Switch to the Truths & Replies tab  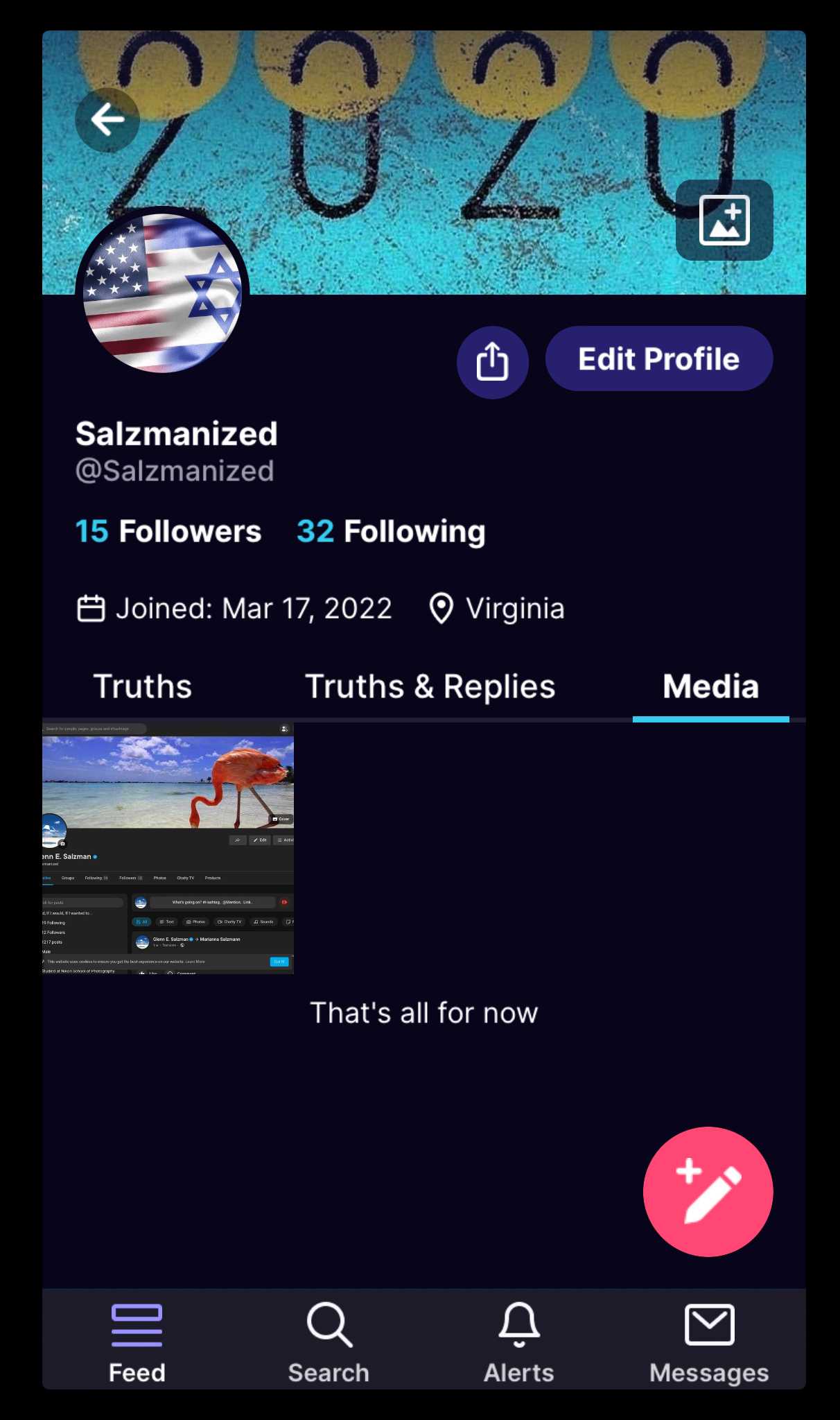tap(430, 686)
